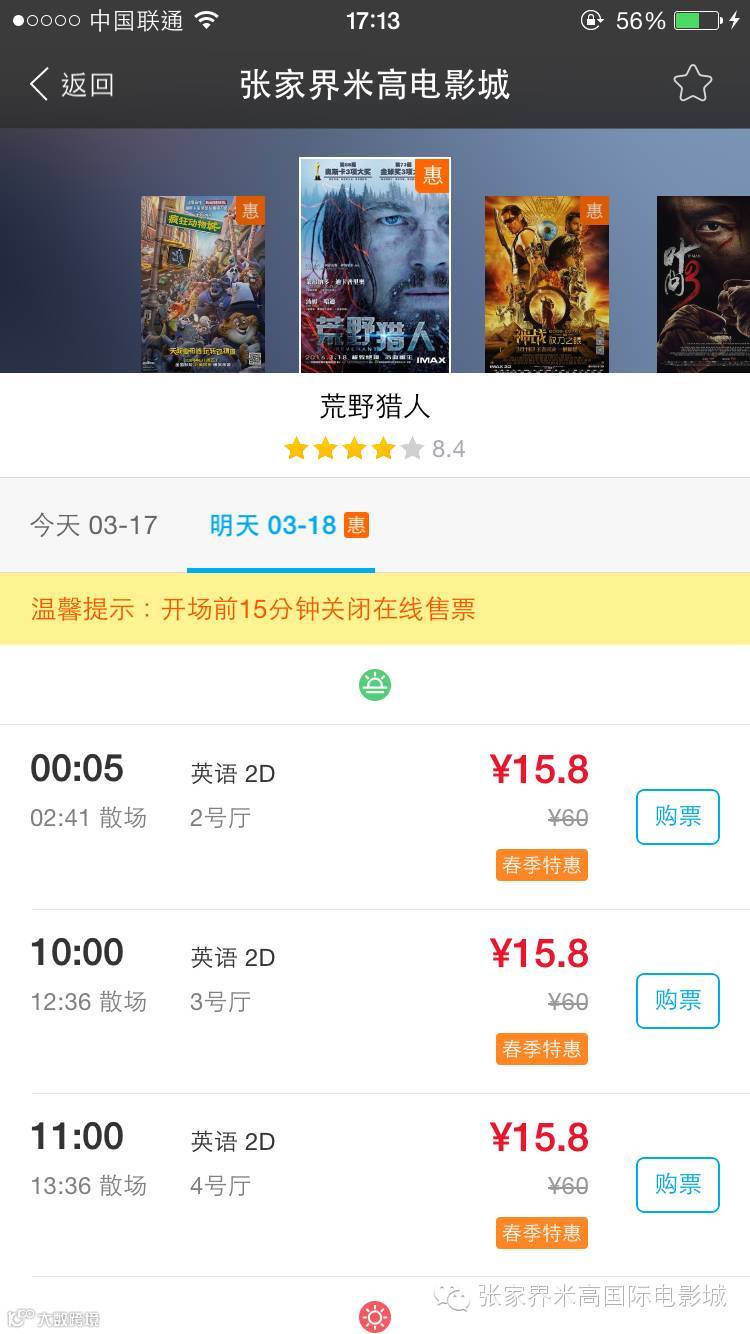Image resolution: width=750 pixels, height=1334 pixels.
Task: Purchase a ticket for the 11:00 showing
Action: [677, 1185]
